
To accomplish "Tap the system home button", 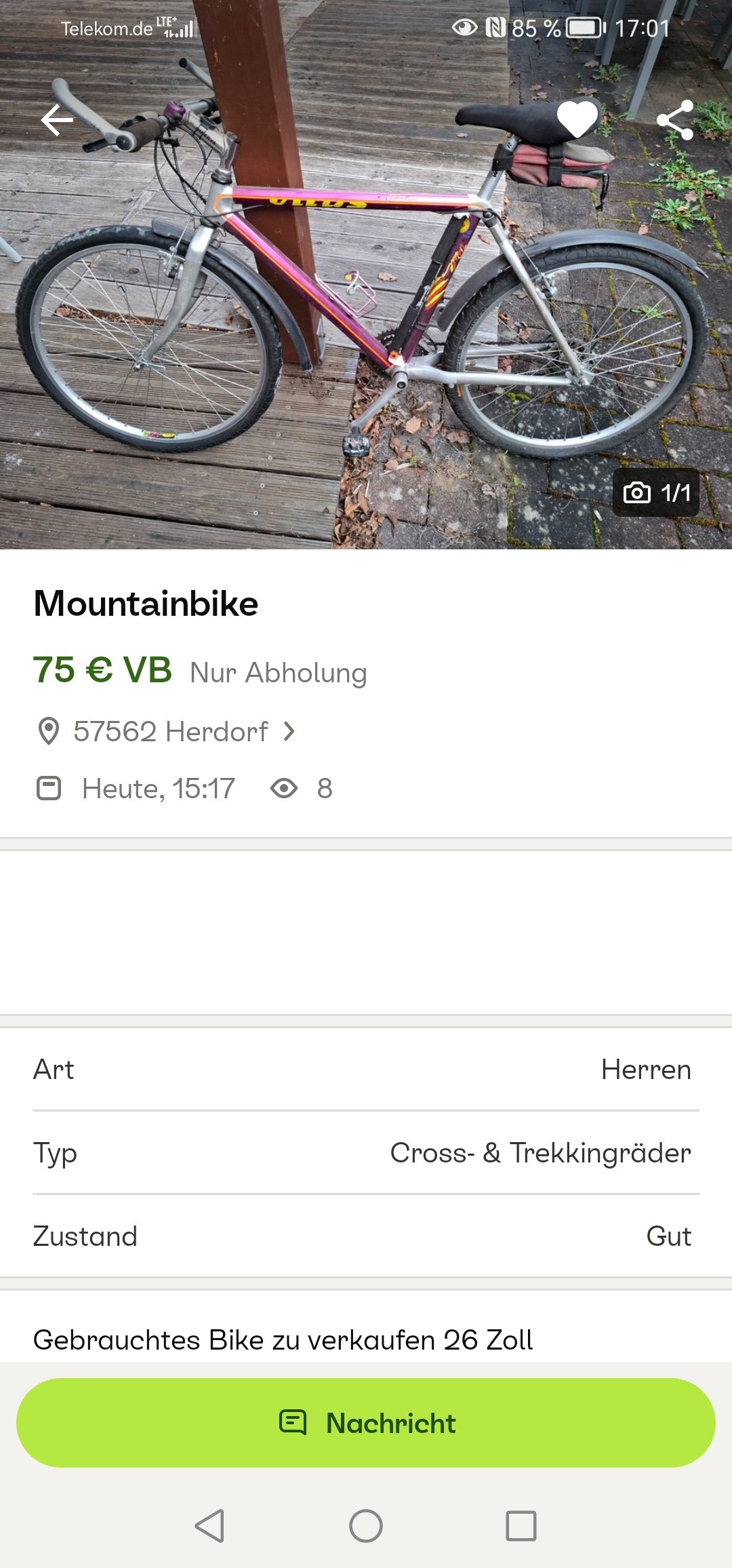I will (x=366, y=1526).
